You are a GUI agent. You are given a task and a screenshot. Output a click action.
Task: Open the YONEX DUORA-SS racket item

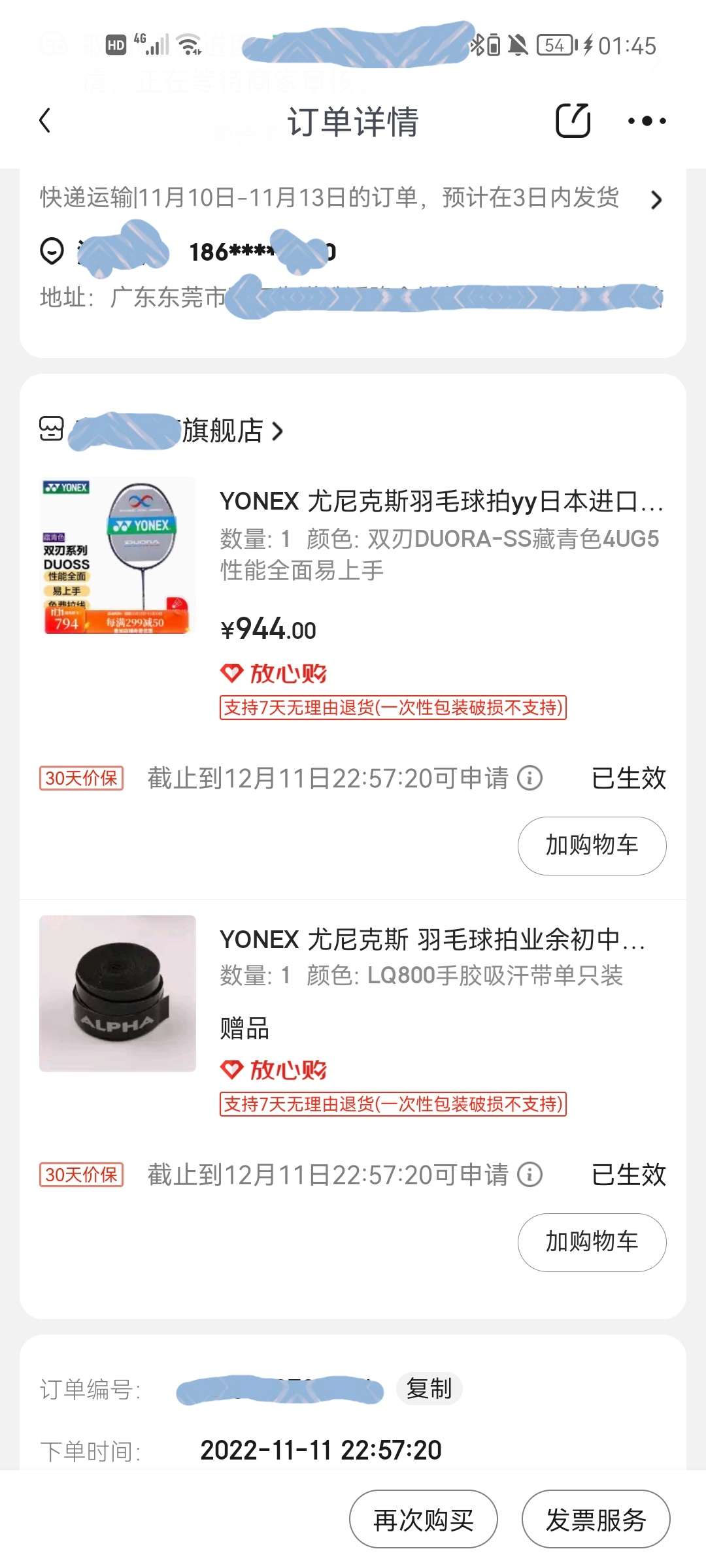tap(441, 502)
